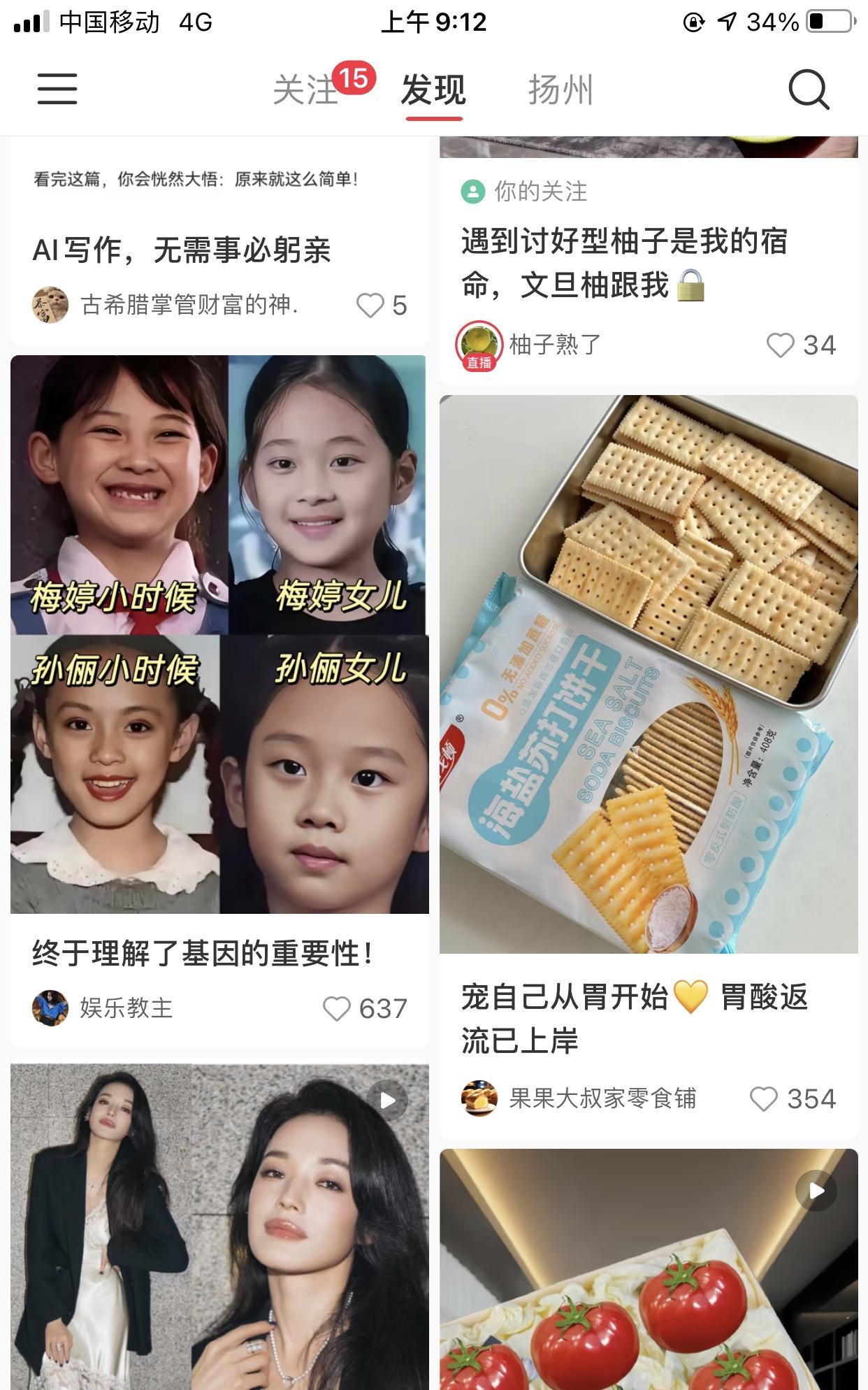Like the post by 柚子熟了
The image size is (868, 1390).
tap(801, 345)
